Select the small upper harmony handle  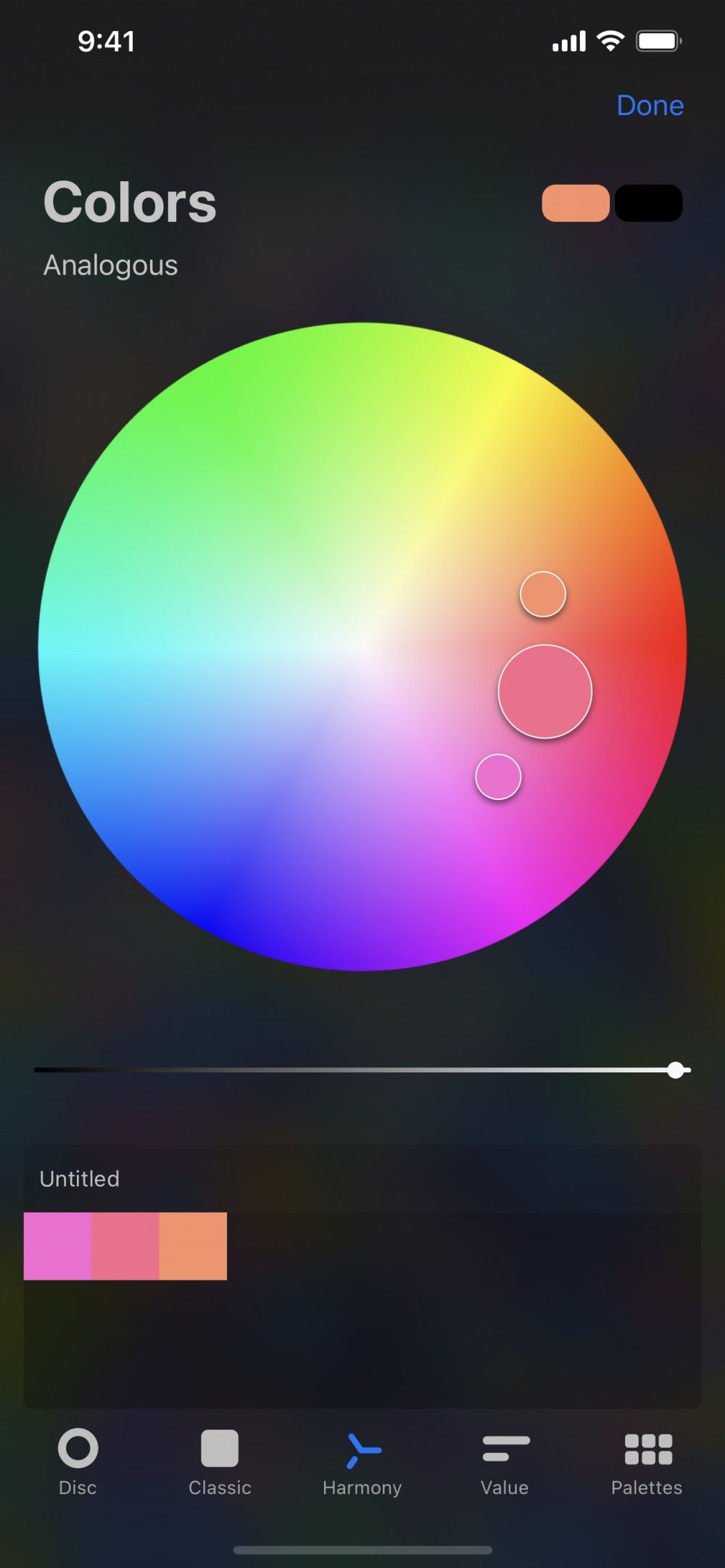pos(543,594)
